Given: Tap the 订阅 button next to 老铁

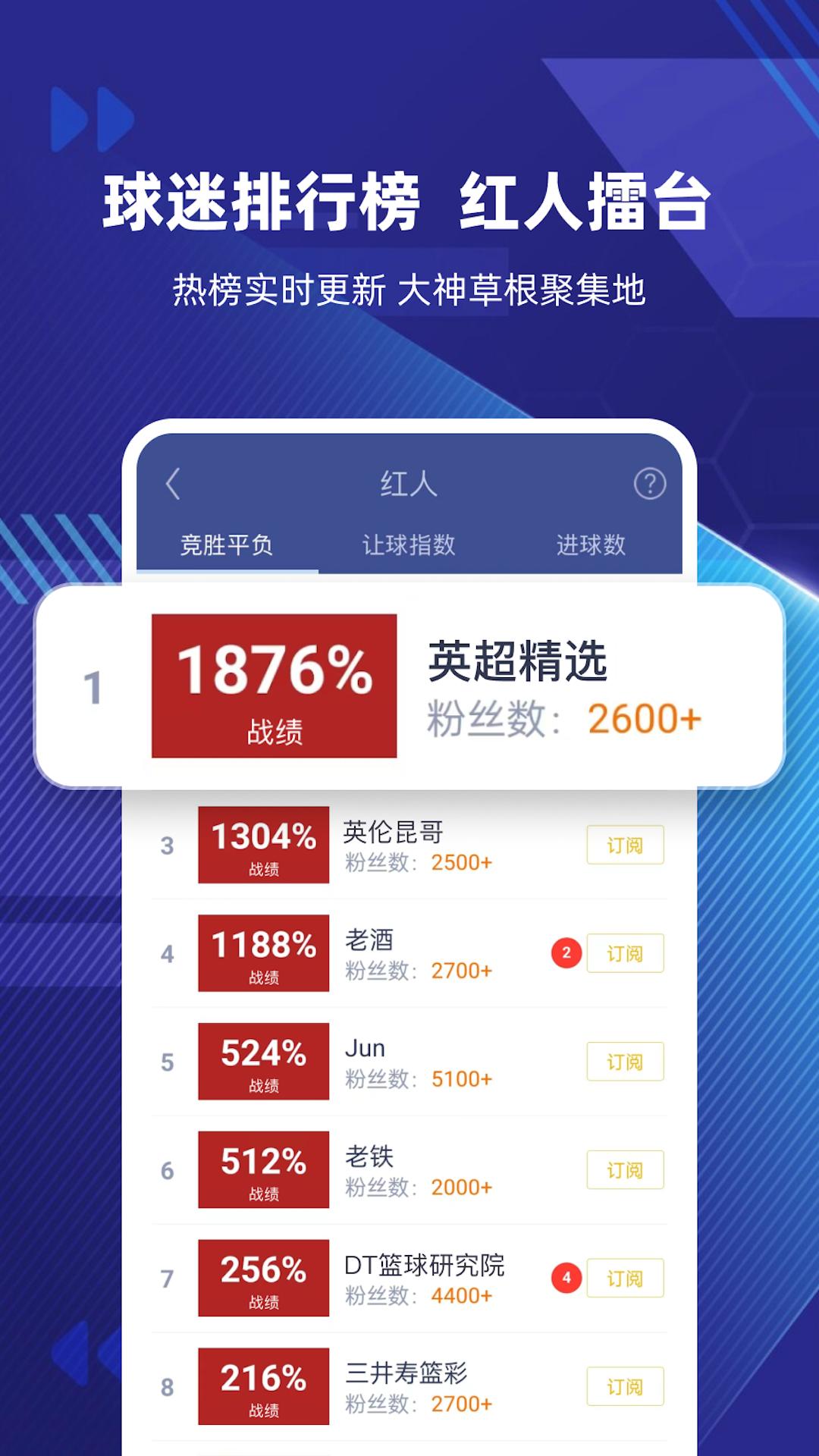Looking at the screenshot, I should (x=625, y=1169).
